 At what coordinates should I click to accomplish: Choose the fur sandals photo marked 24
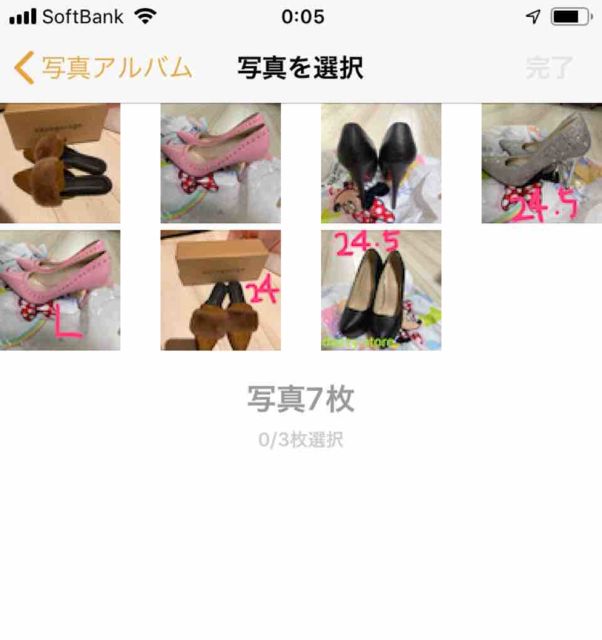click(220, 290)
